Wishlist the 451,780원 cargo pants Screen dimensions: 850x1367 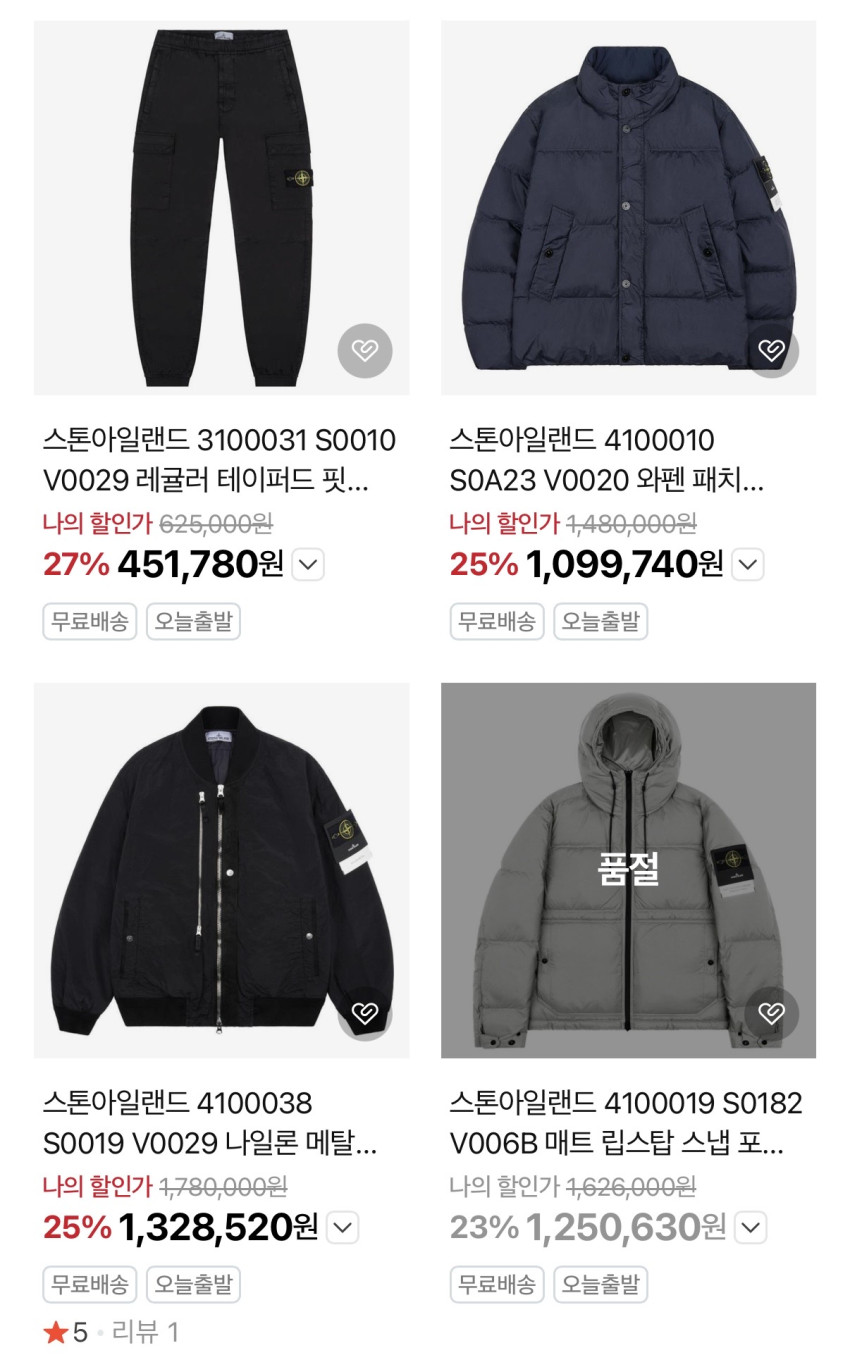pos(365,351)
